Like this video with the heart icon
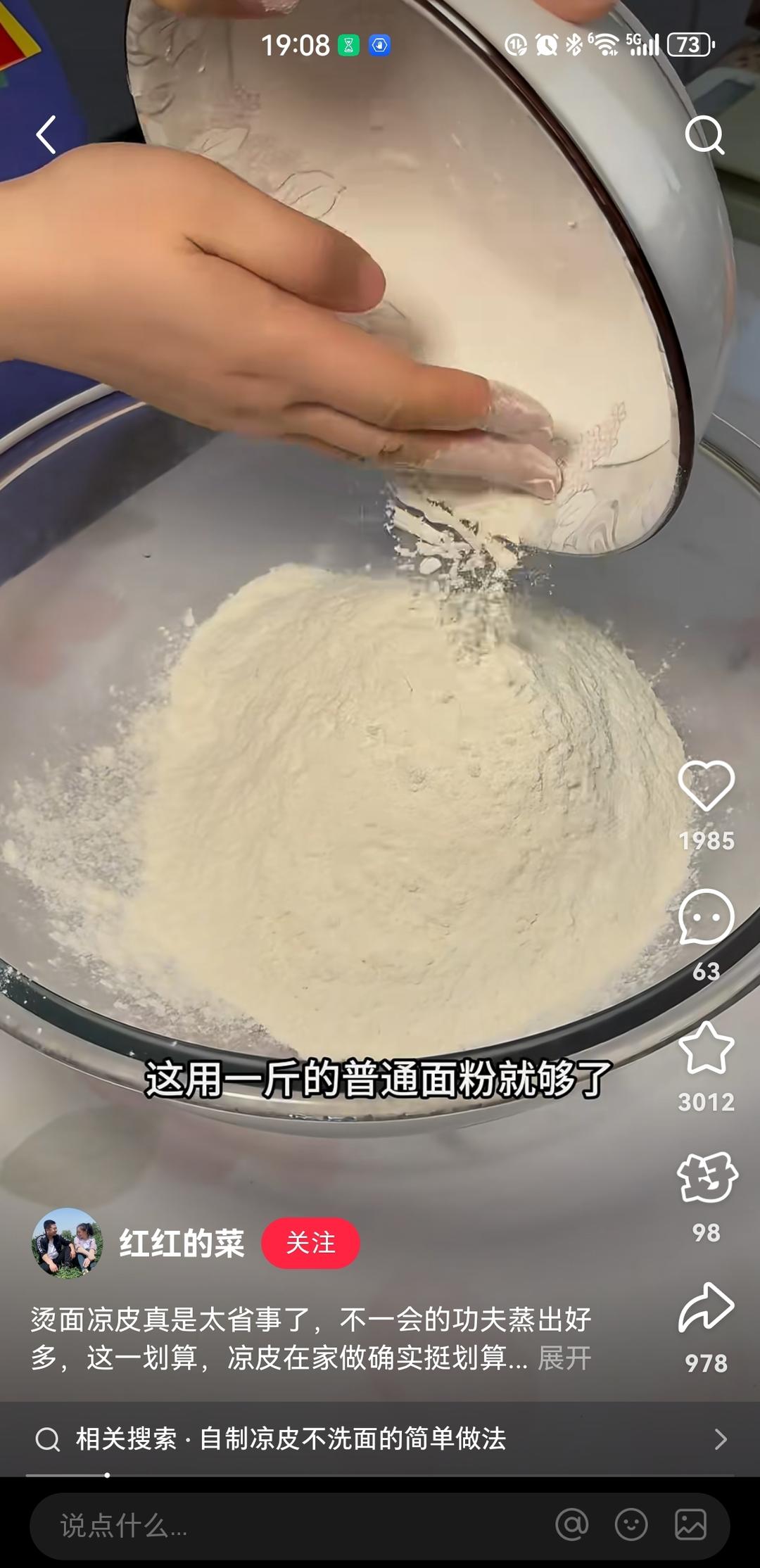This screenshot has width=760, height=1568. (706, 785)
